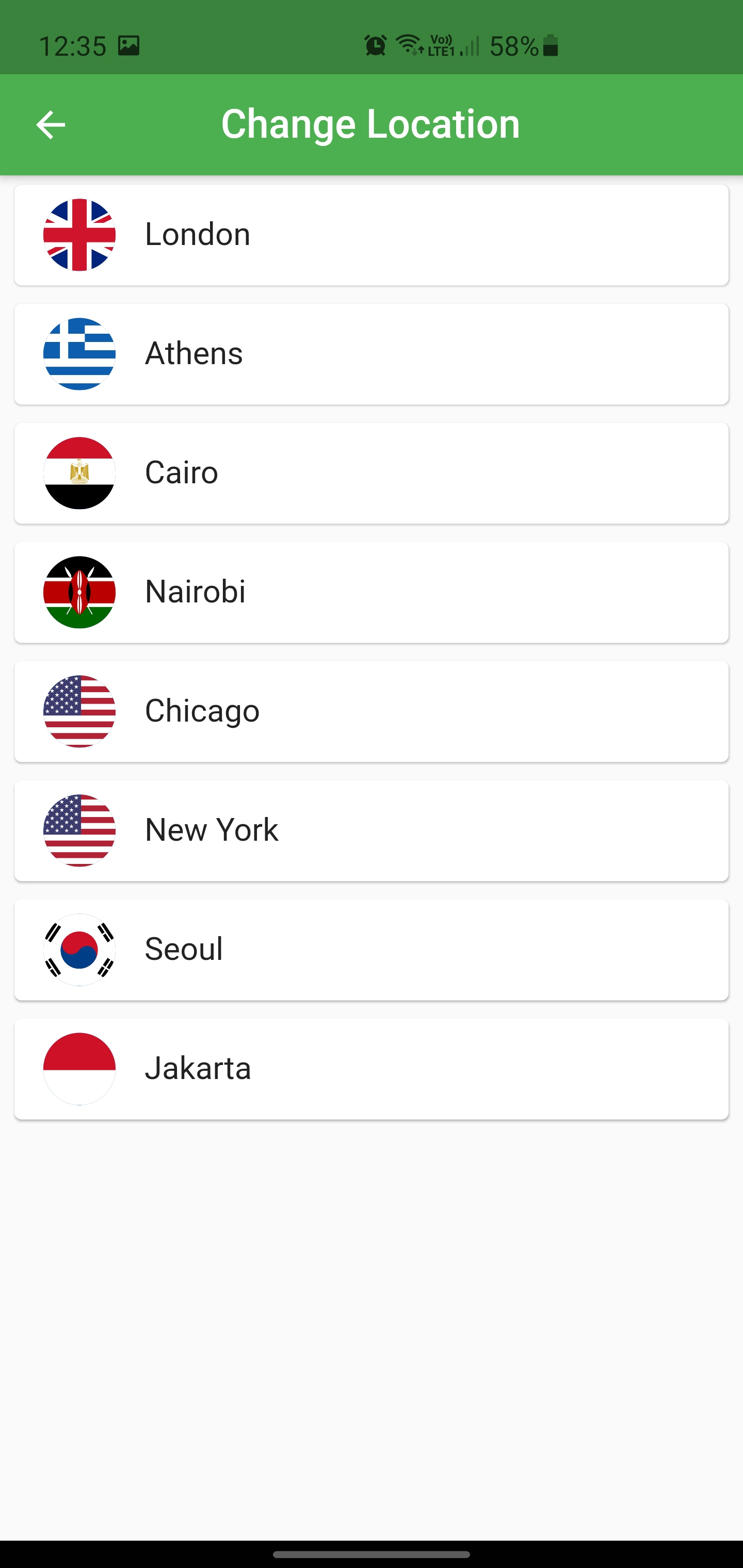743x1568 pixels.
Task: Click the US flag icon beside Chicago
Action: click(79, 710)
